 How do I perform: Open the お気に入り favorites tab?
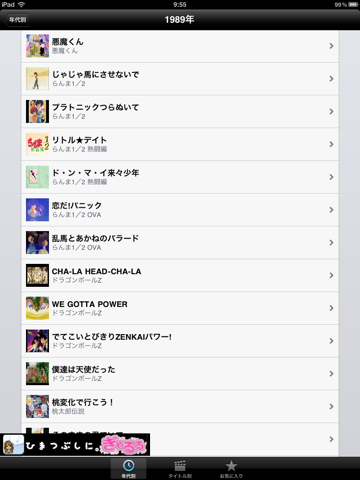click(231, 468)
